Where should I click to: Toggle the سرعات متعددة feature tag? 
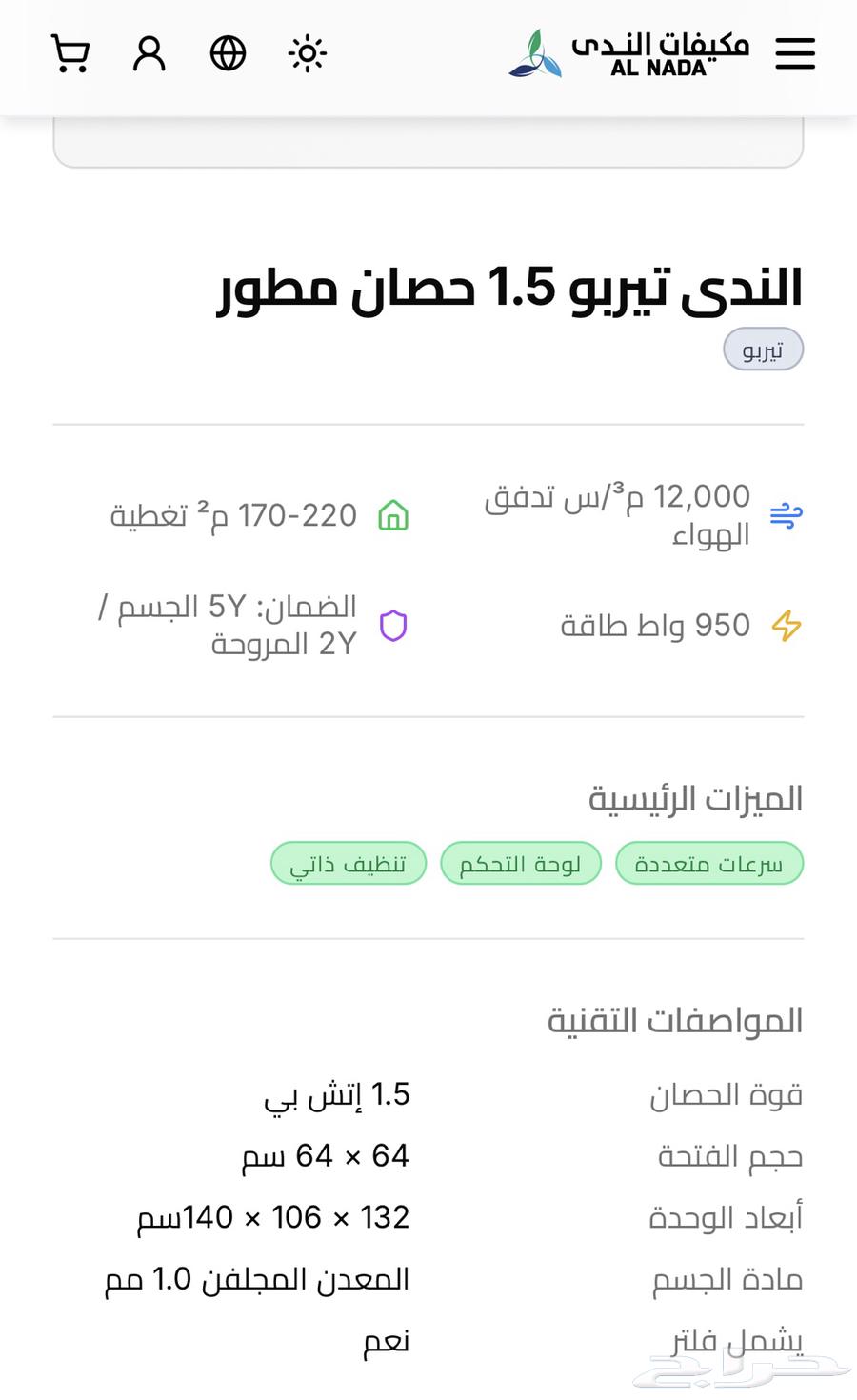click(x=709, y=863)
